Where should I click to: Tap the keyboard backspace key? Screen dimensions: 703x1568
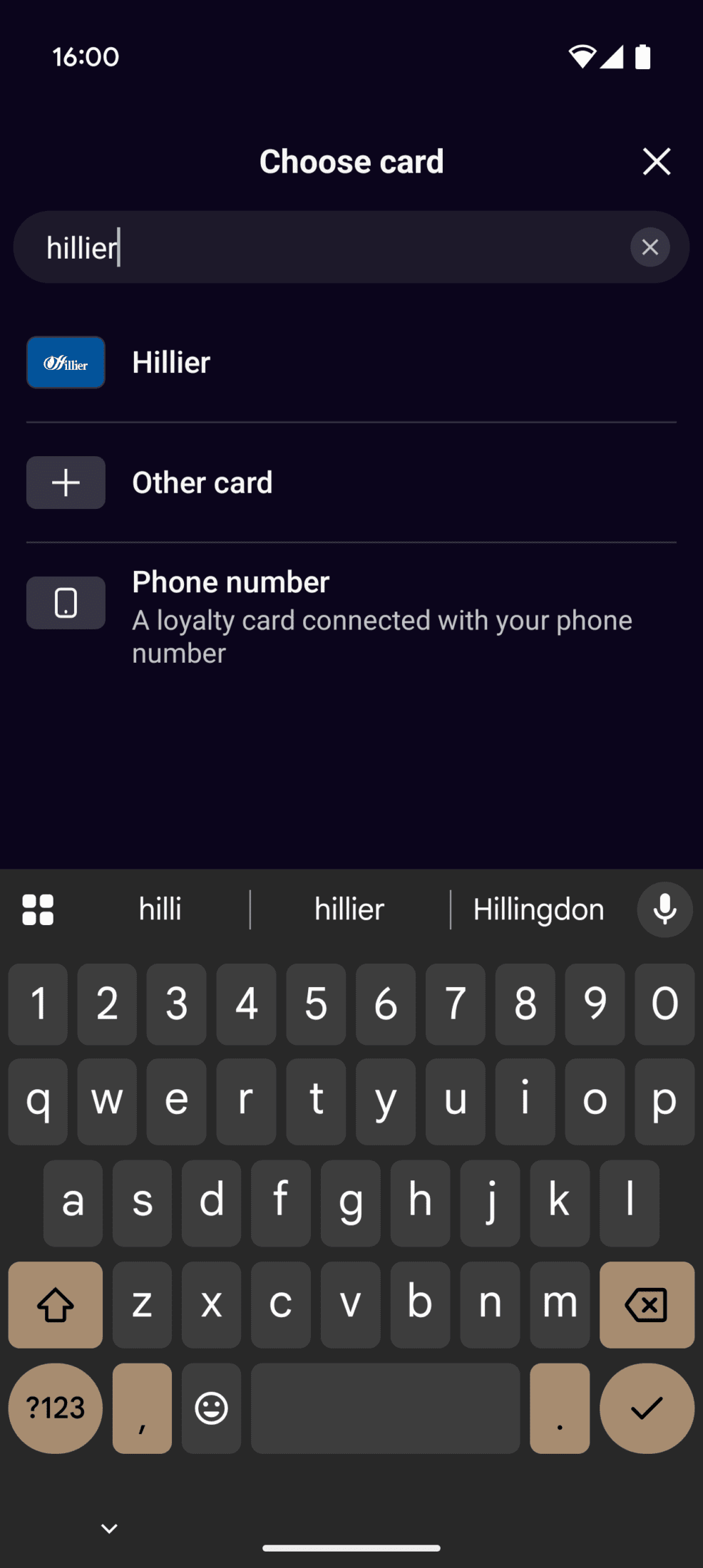[647, 1304]
